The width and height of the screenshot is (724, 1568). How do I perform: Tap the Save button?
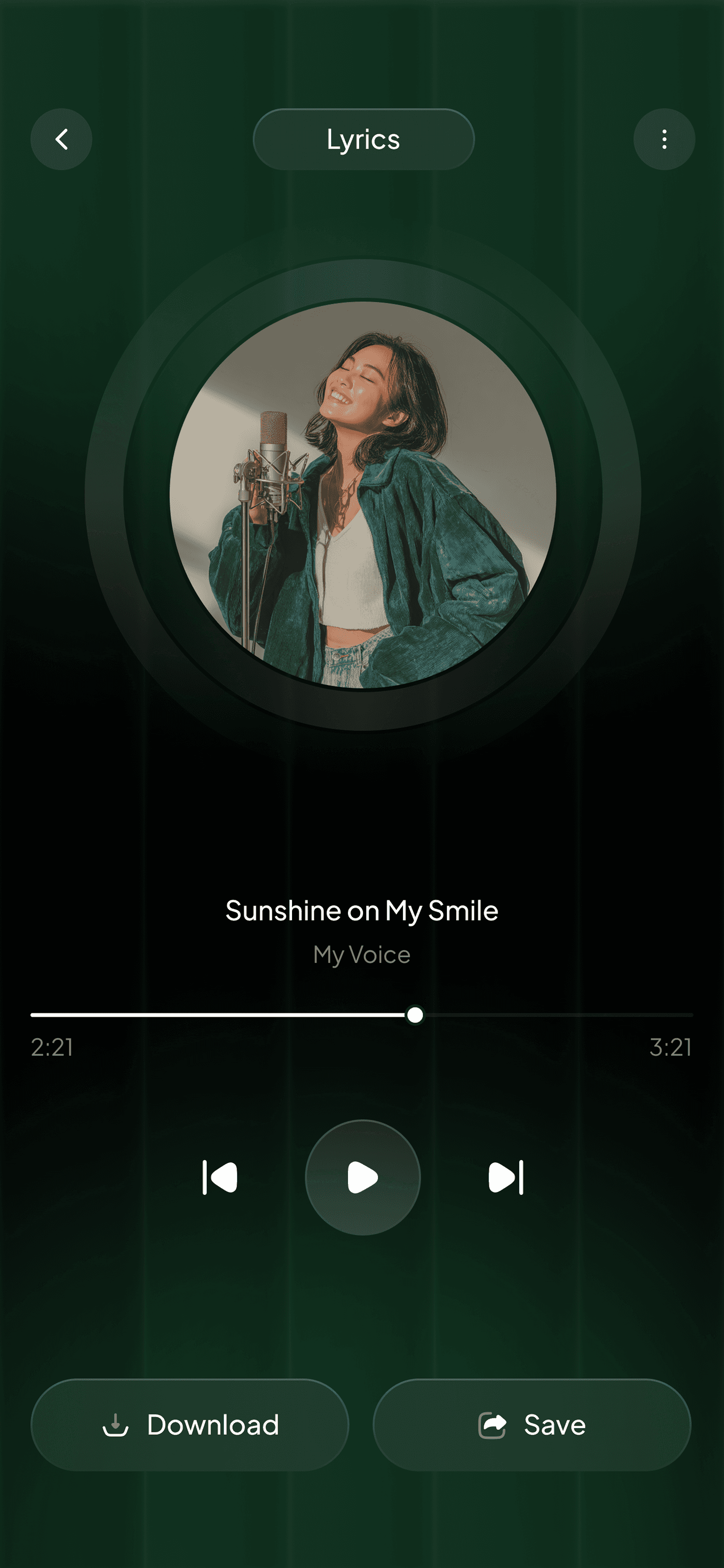coord(532,1425)
